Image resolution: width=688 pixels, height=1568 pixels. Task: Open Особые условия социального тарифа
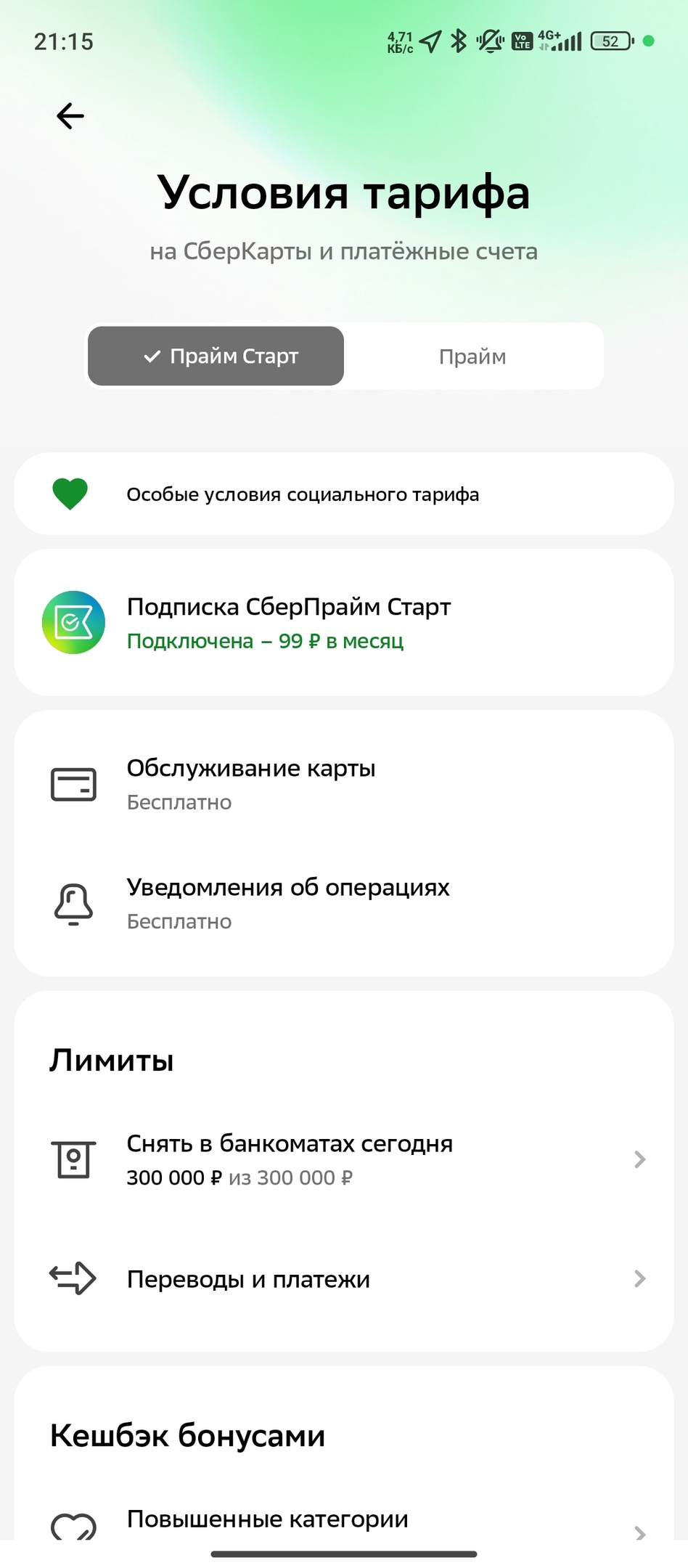click(x=344, y=494)
